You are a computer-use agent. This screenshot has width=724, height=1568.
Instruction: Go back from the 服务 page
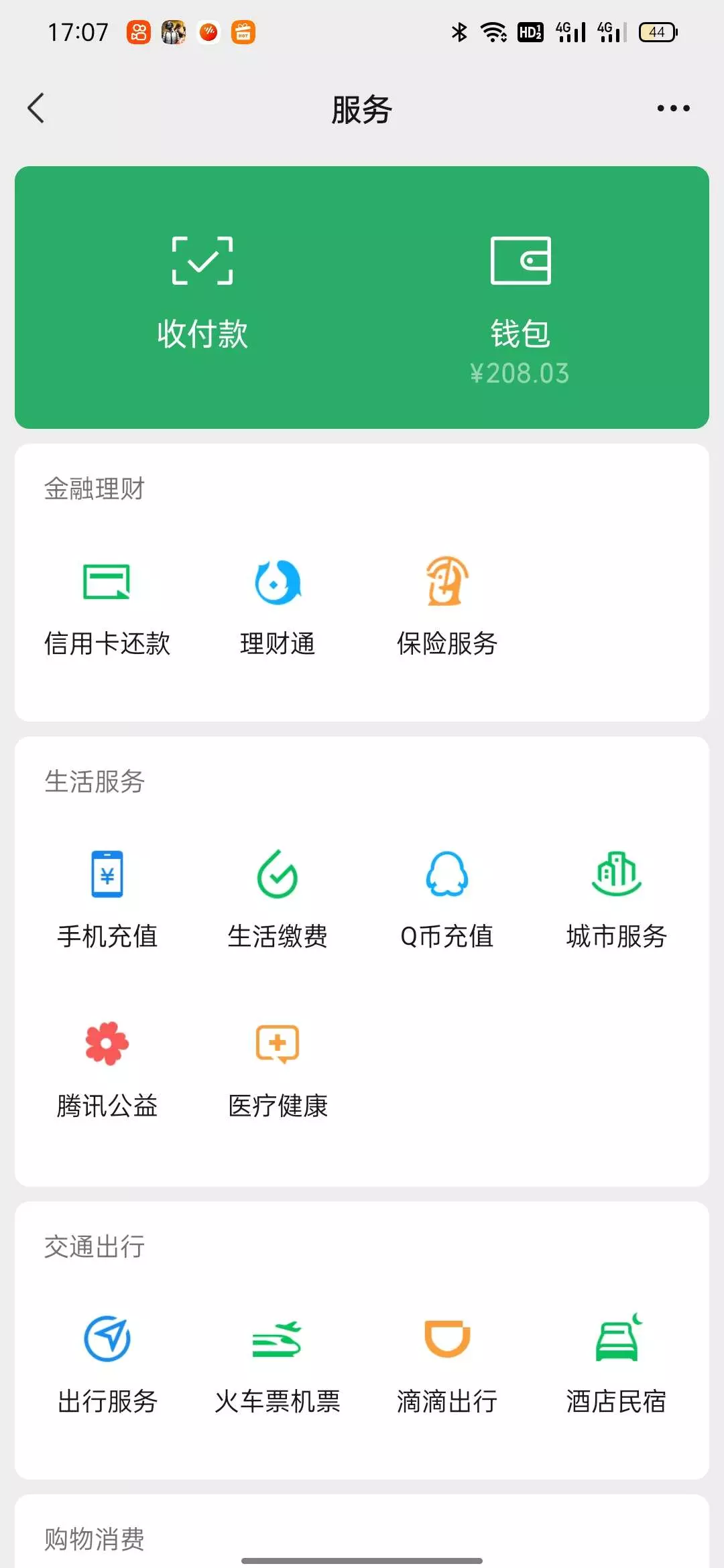pyautogui.click(x=36, y=109)
